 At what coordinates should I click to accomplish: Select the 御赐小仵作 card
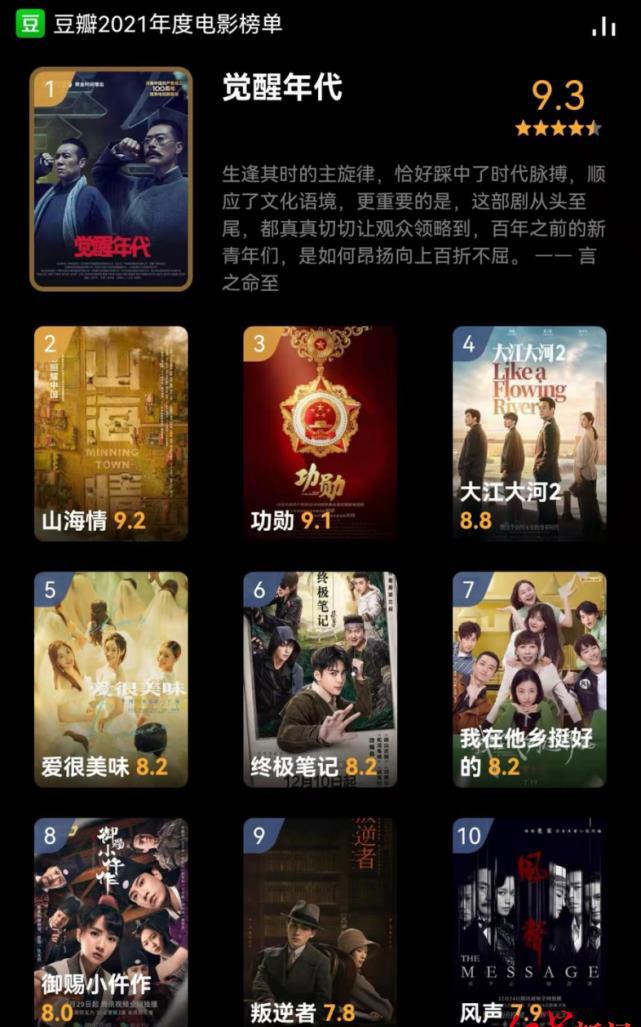(x=111, y=921)
